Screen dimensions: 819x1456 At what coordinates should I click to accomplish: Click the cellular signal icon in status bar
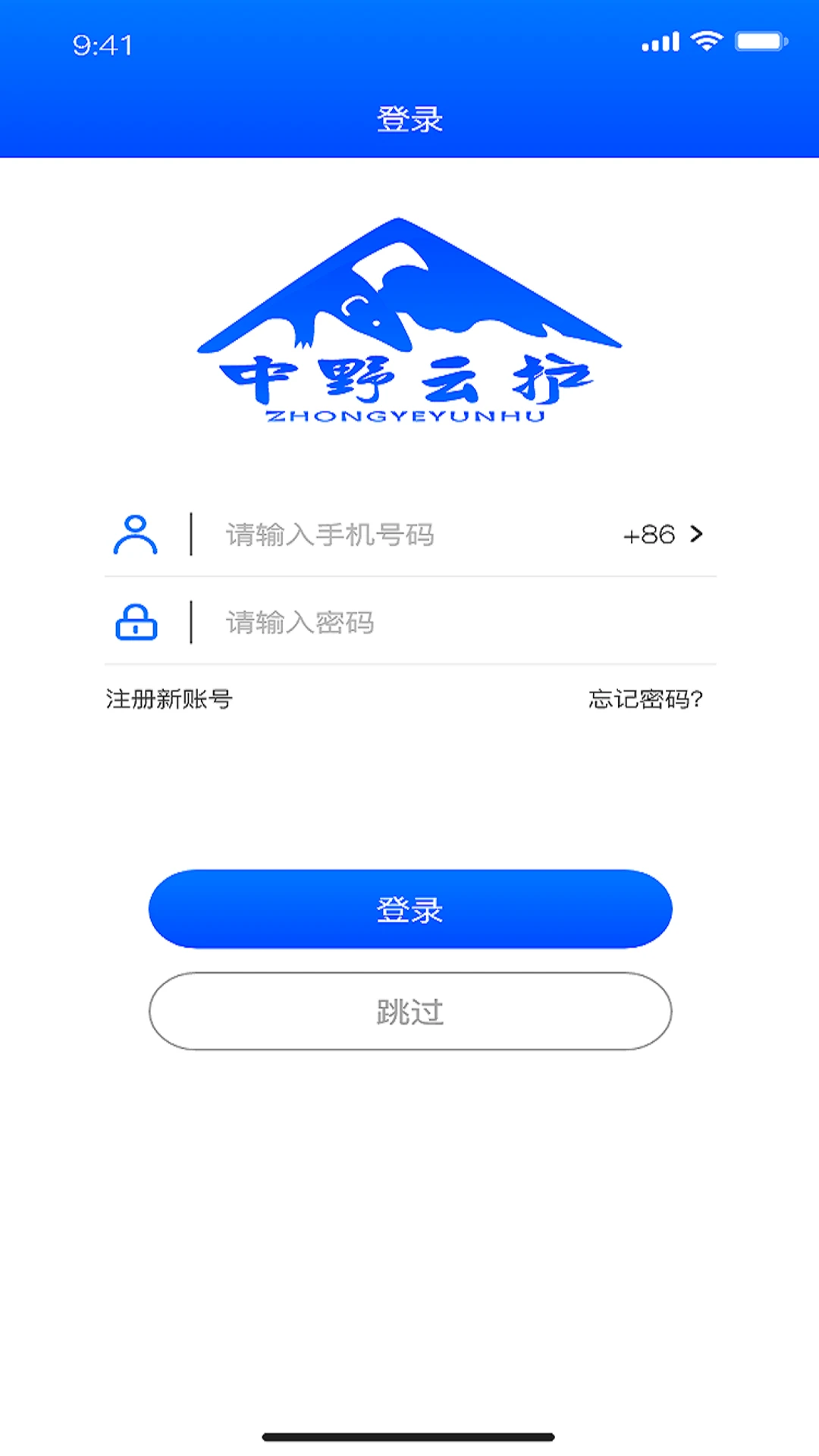point(659,42)
